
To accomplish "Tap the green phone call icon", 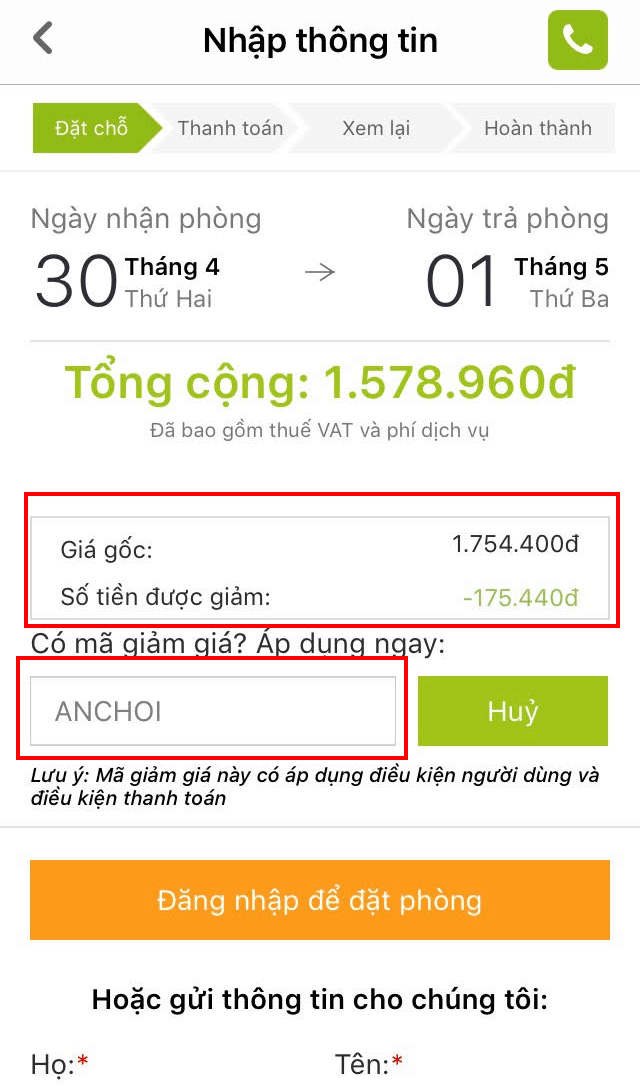I will coord(577,40).
